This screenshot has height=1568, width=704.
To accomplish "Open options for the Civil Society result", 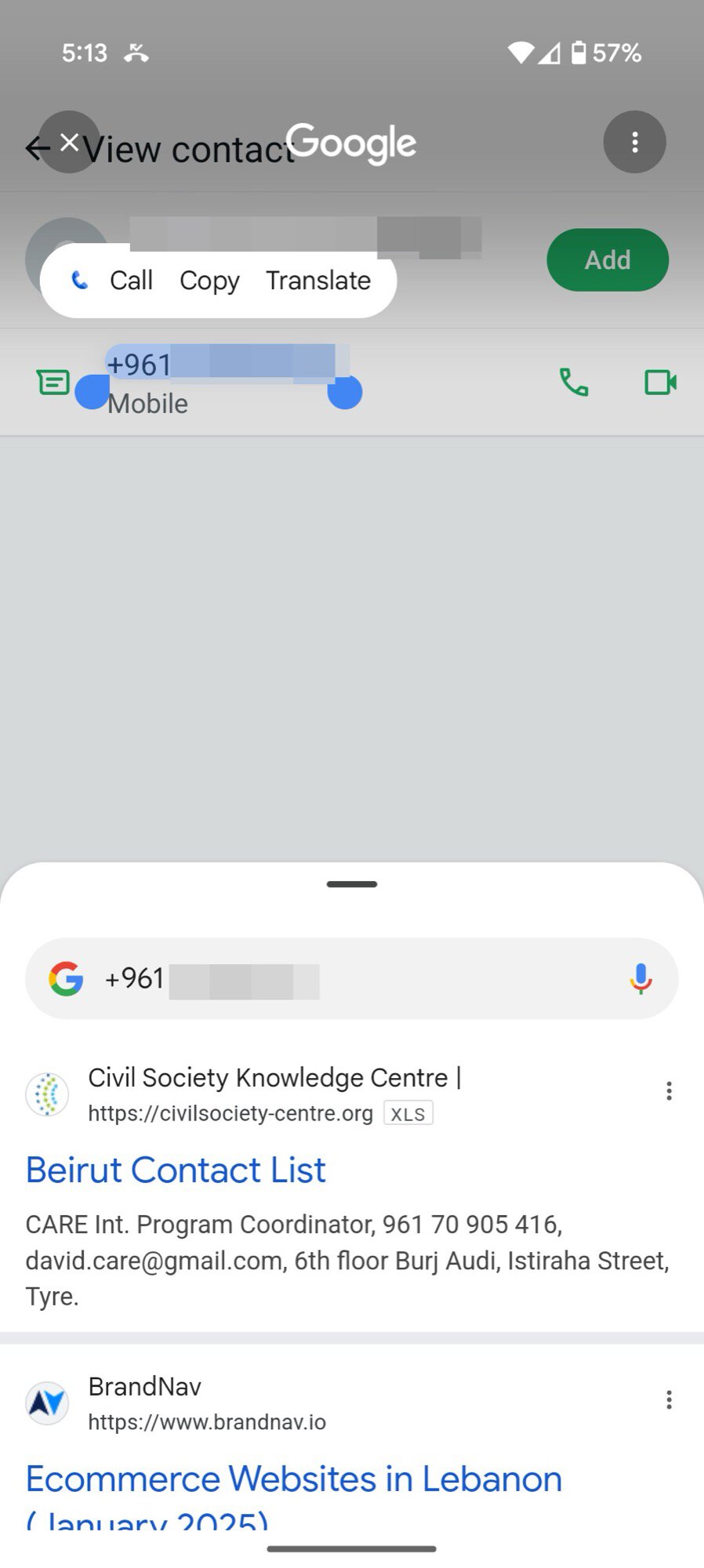I will (x=669, y=1091).
